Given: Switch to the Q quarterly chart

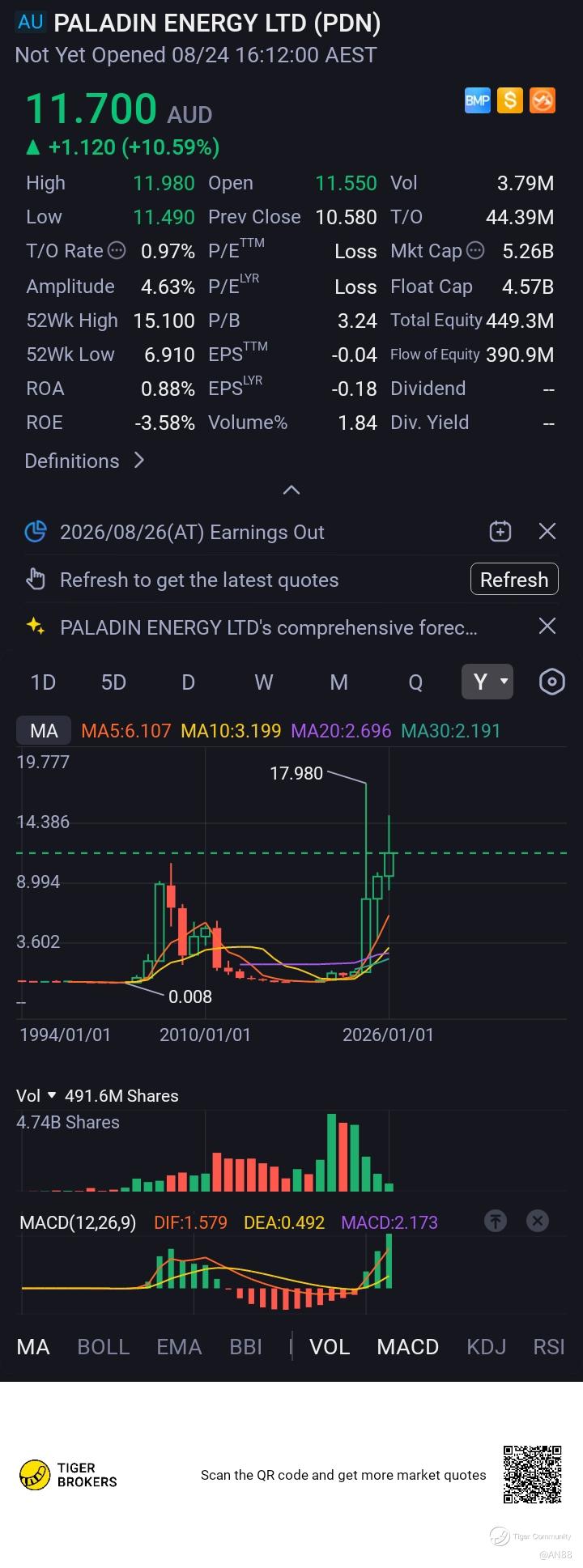Looking at the screenshot, I should tap(415, 682).
